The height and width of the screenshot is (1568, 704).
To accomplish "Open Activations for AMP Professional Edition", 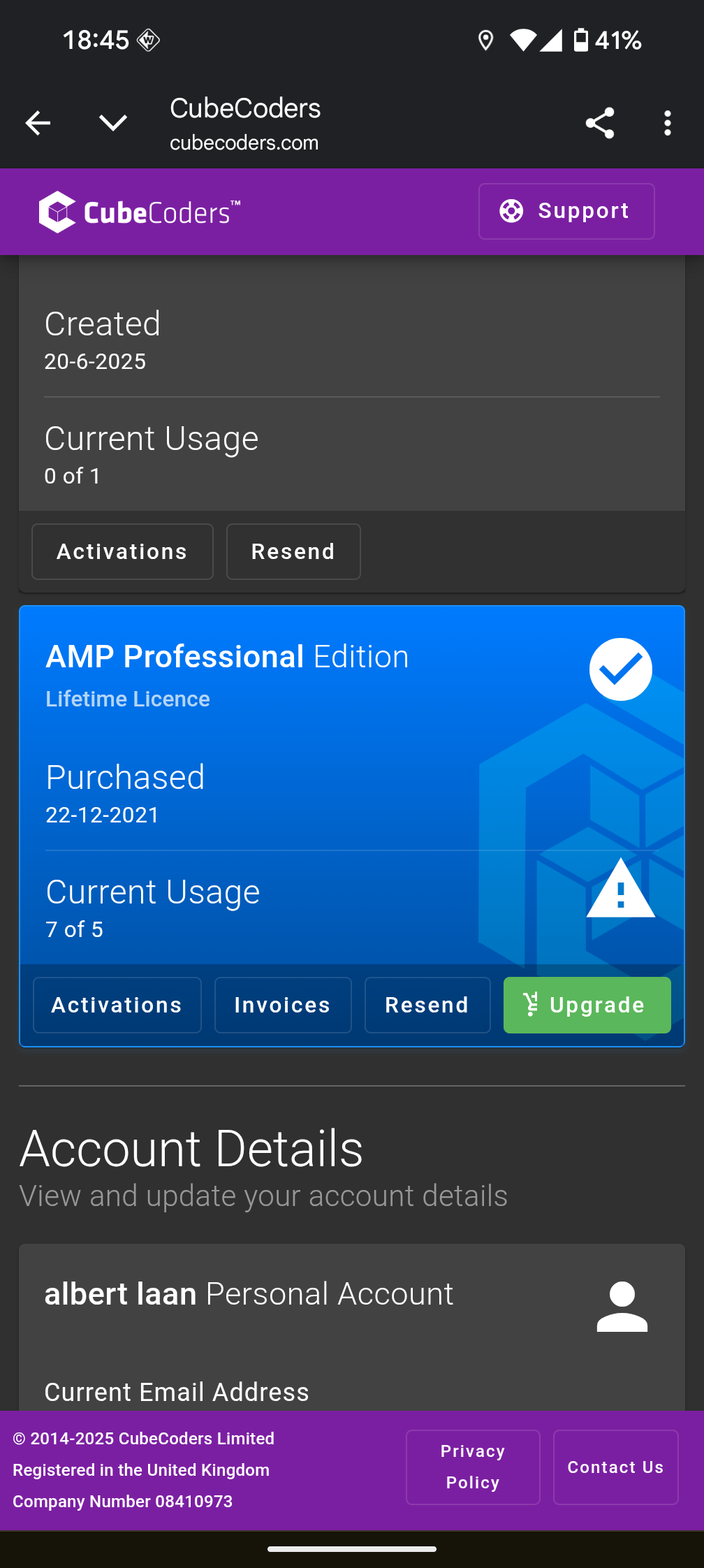I will pos(117,1005).
